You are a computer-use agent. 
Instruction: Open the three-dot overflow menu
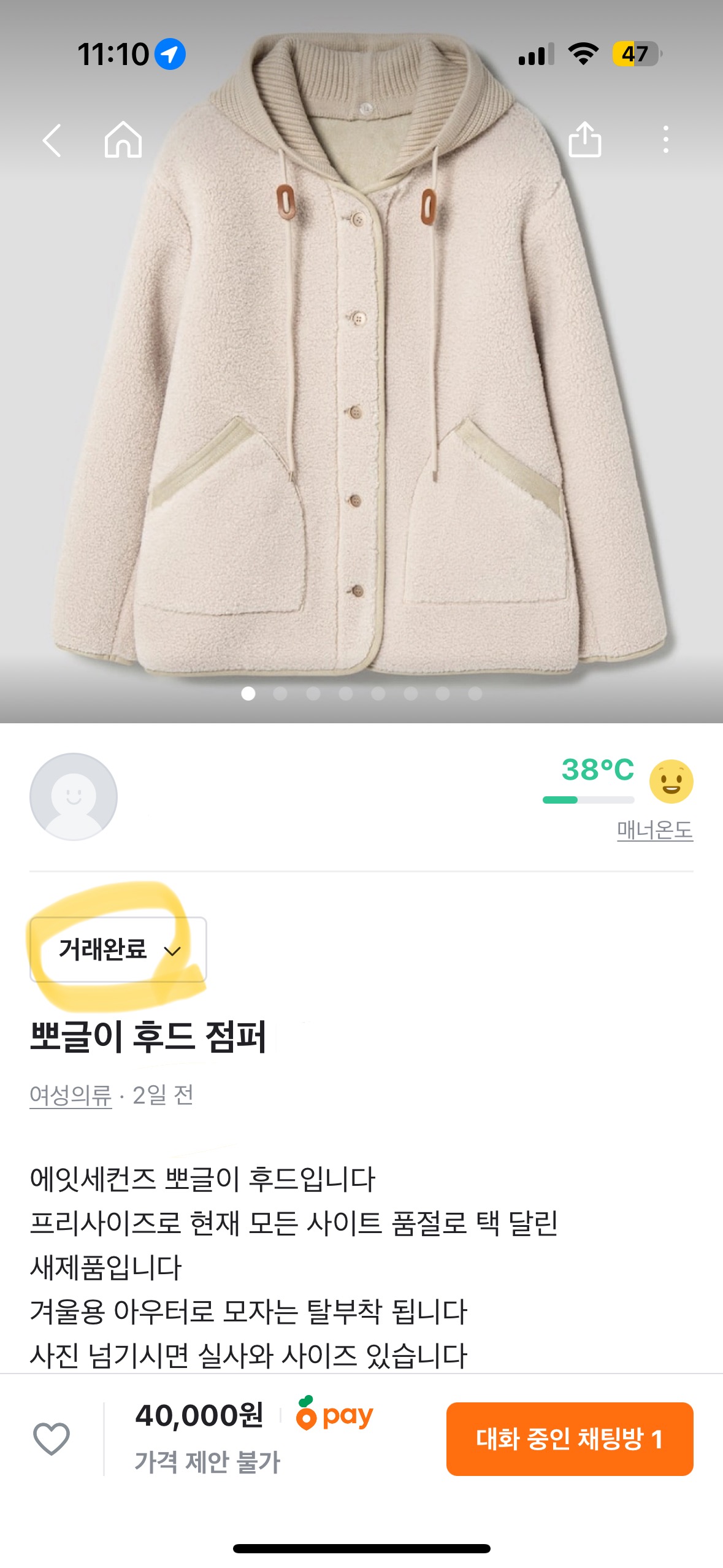pyautogui.click(x=665, y=140)
